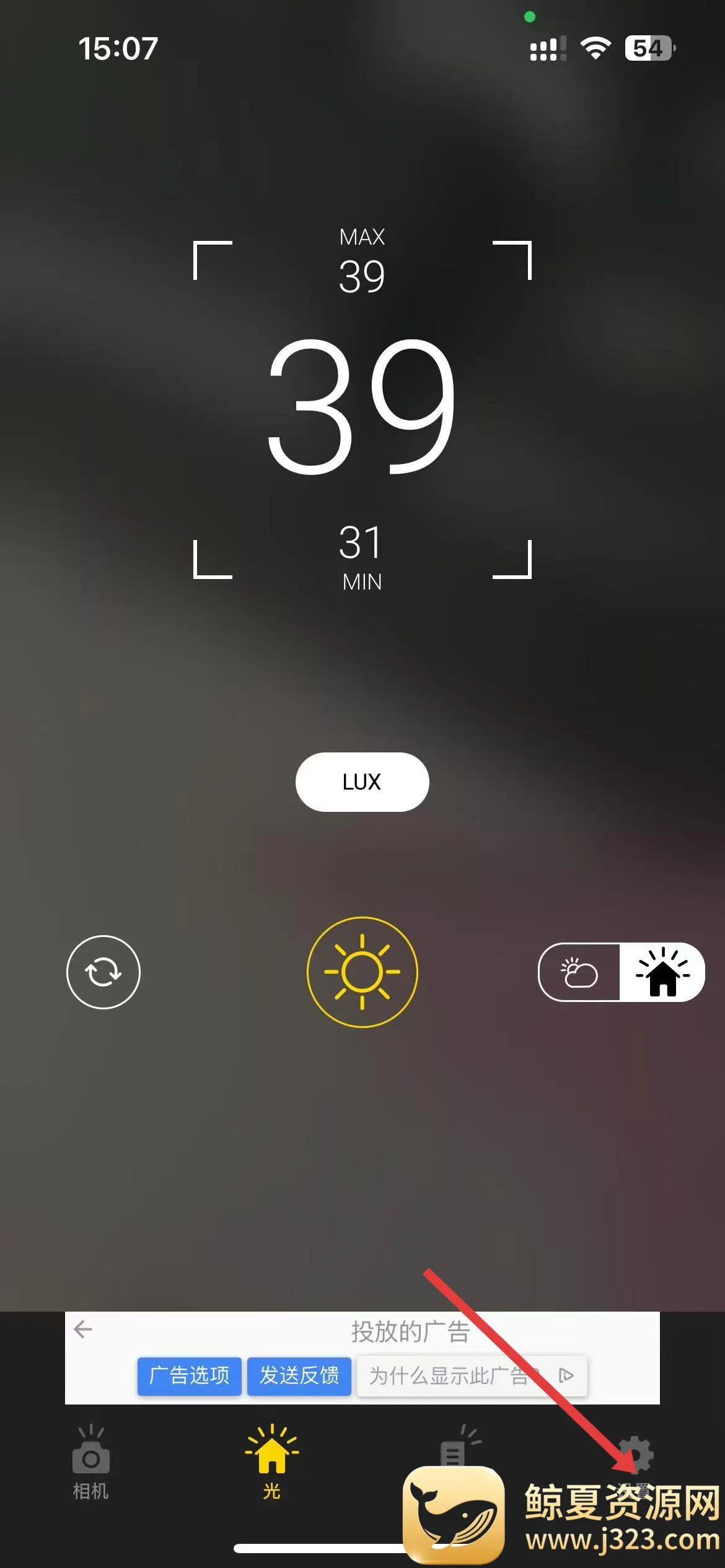Switch to the 相机 tab
725x1568 pixels.
point(91,1461)
